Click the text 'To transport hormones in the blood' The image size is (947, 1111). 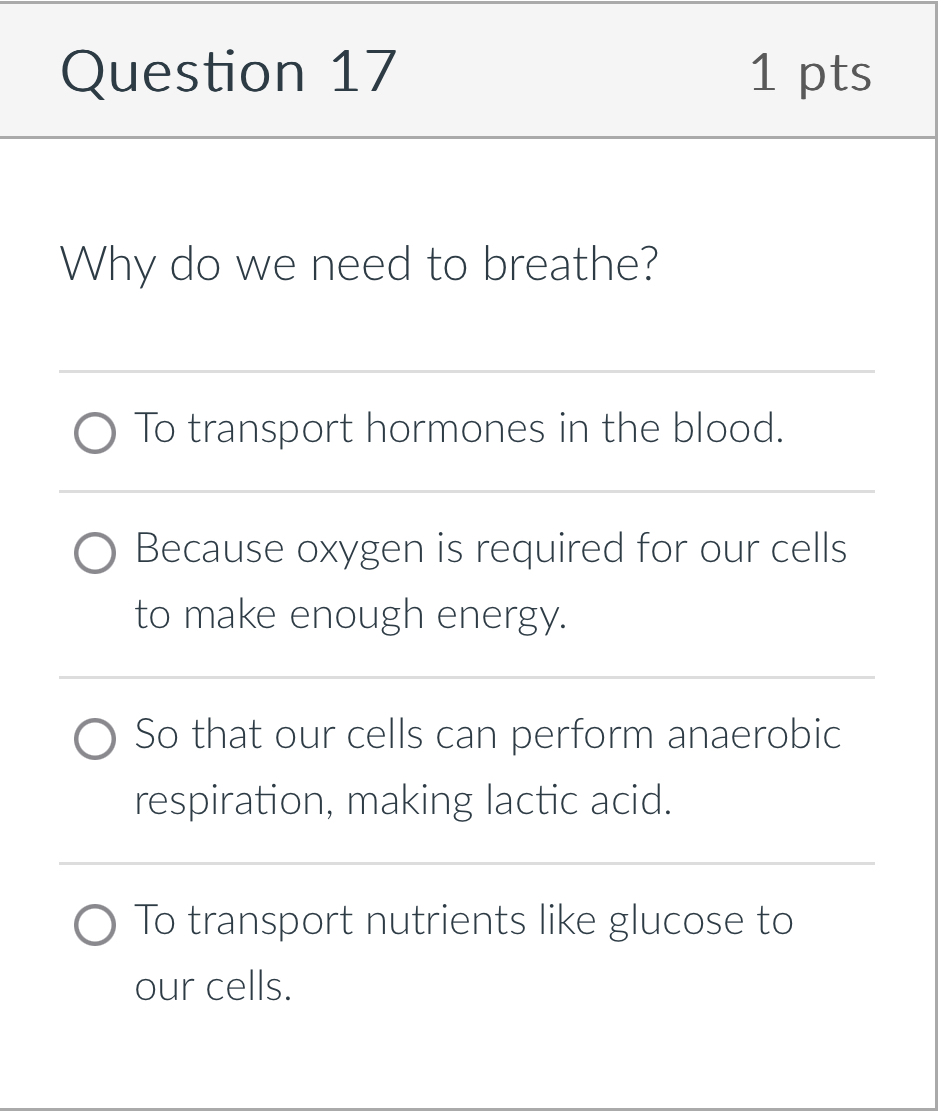pyautogui.click(x=459, y=429)
